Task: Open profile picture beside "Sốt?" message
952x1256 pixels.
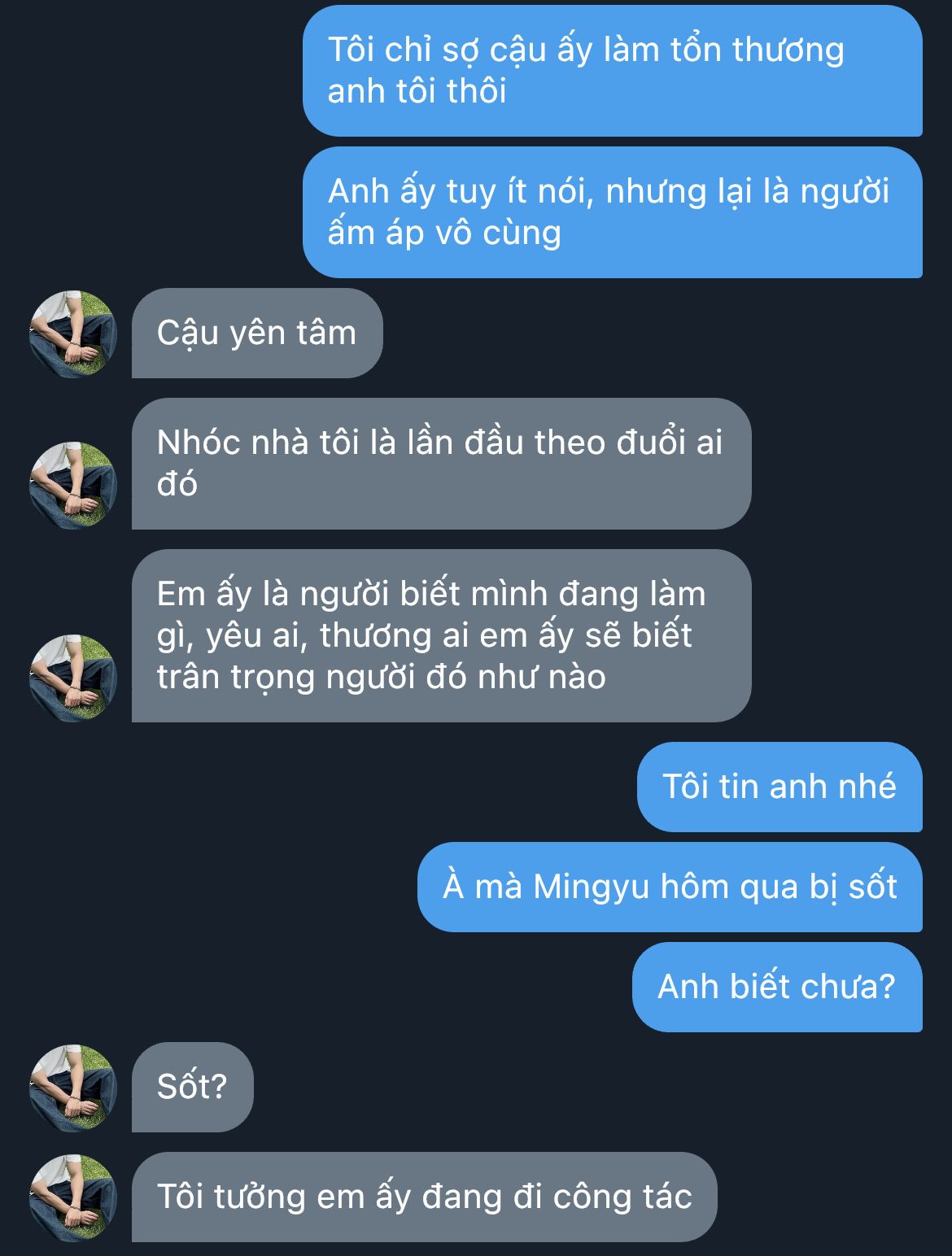Action: [73, 1088]
